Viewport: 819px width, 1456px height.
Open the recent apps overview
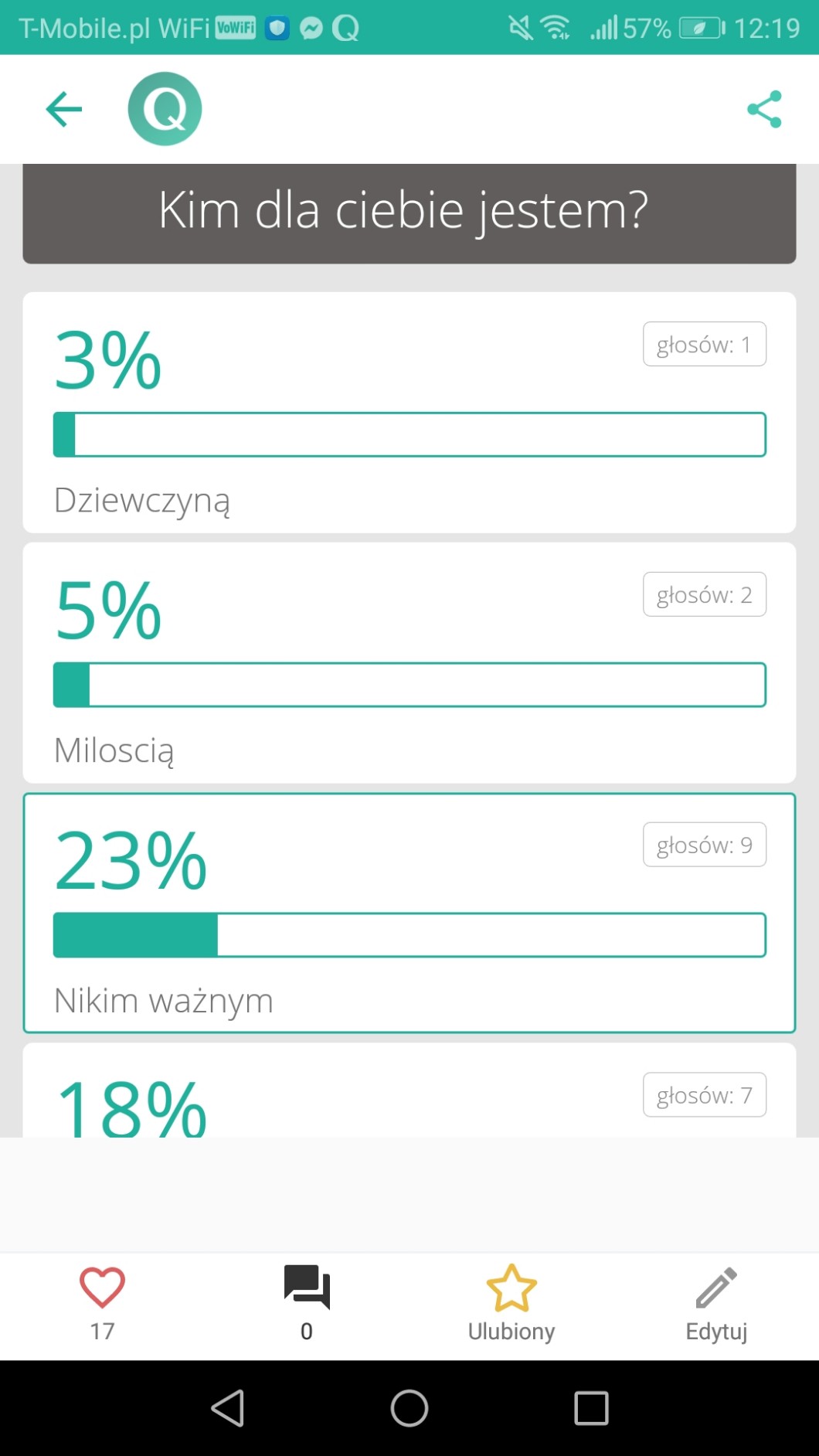pos(591,1408)
